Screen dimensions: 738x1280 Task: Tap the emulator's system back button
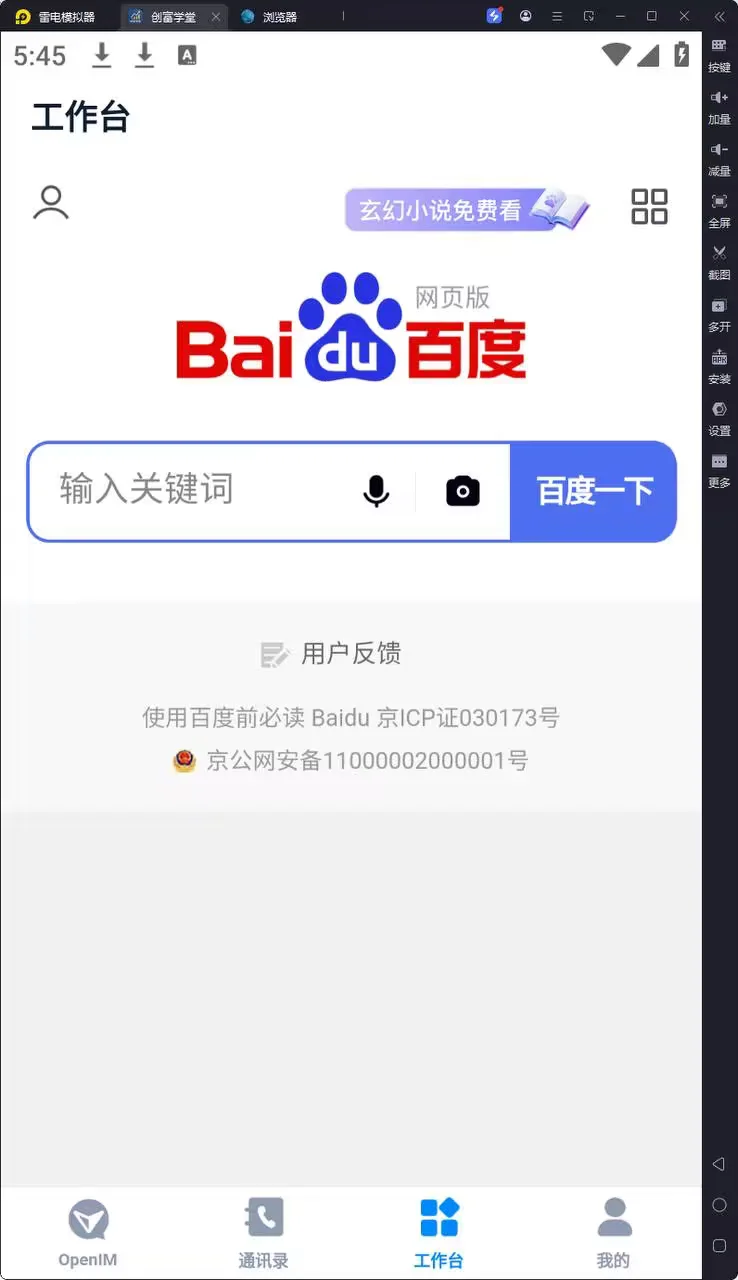tap(718, 1164)
